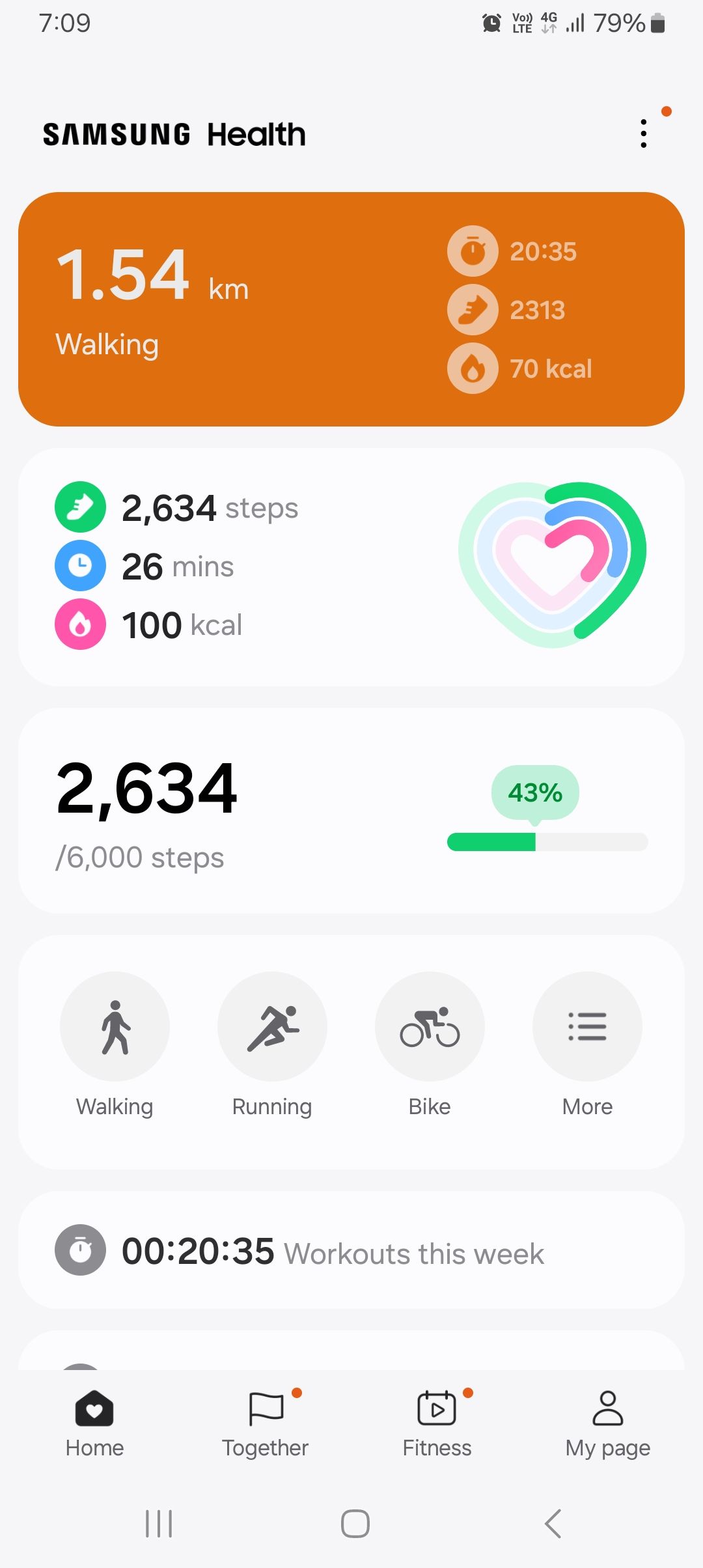Select the Walking exercise icon
Image resolution: width=703 pixels, height=1568 pixels.
coord(115,1026)
